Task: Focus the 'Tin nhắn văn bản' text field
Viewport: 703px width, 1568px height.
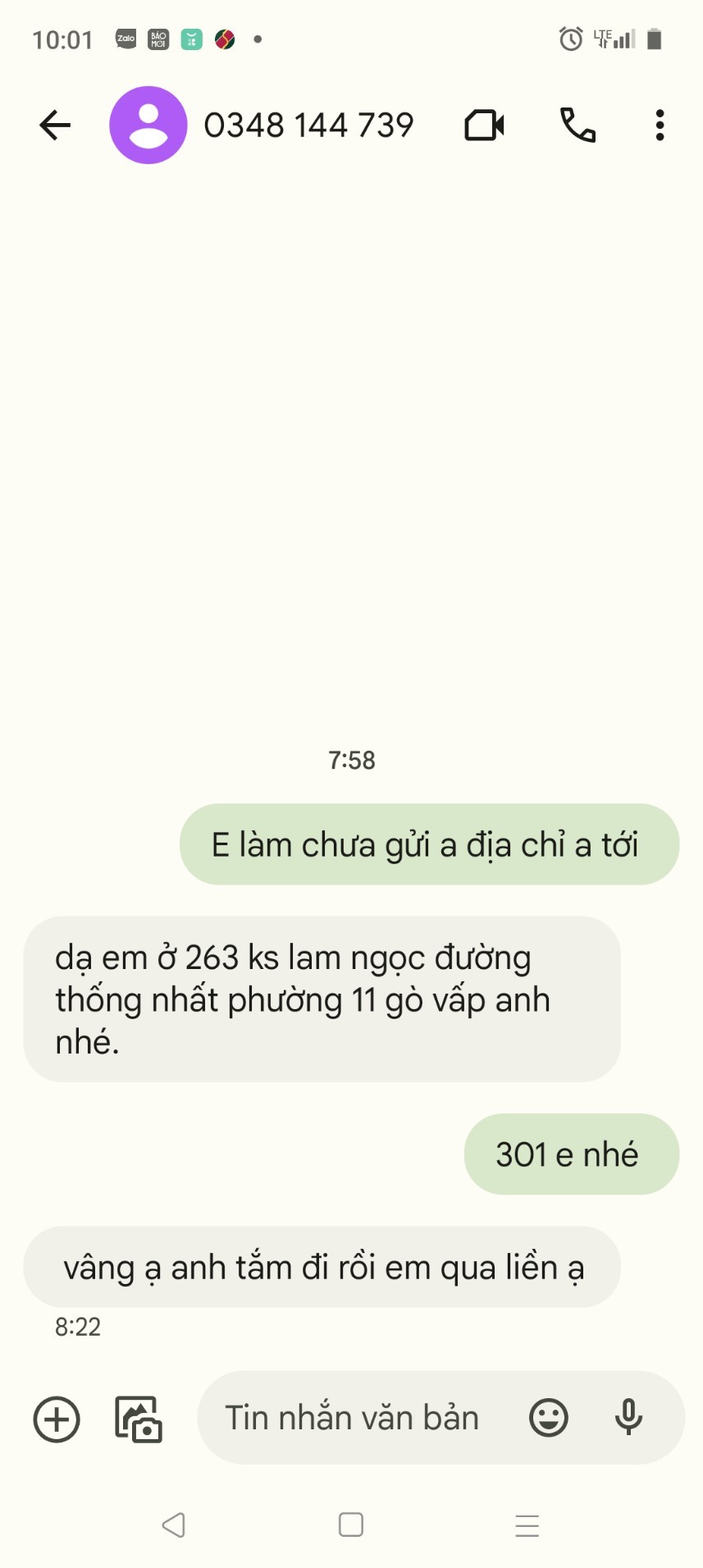Action: (353, 1418)
